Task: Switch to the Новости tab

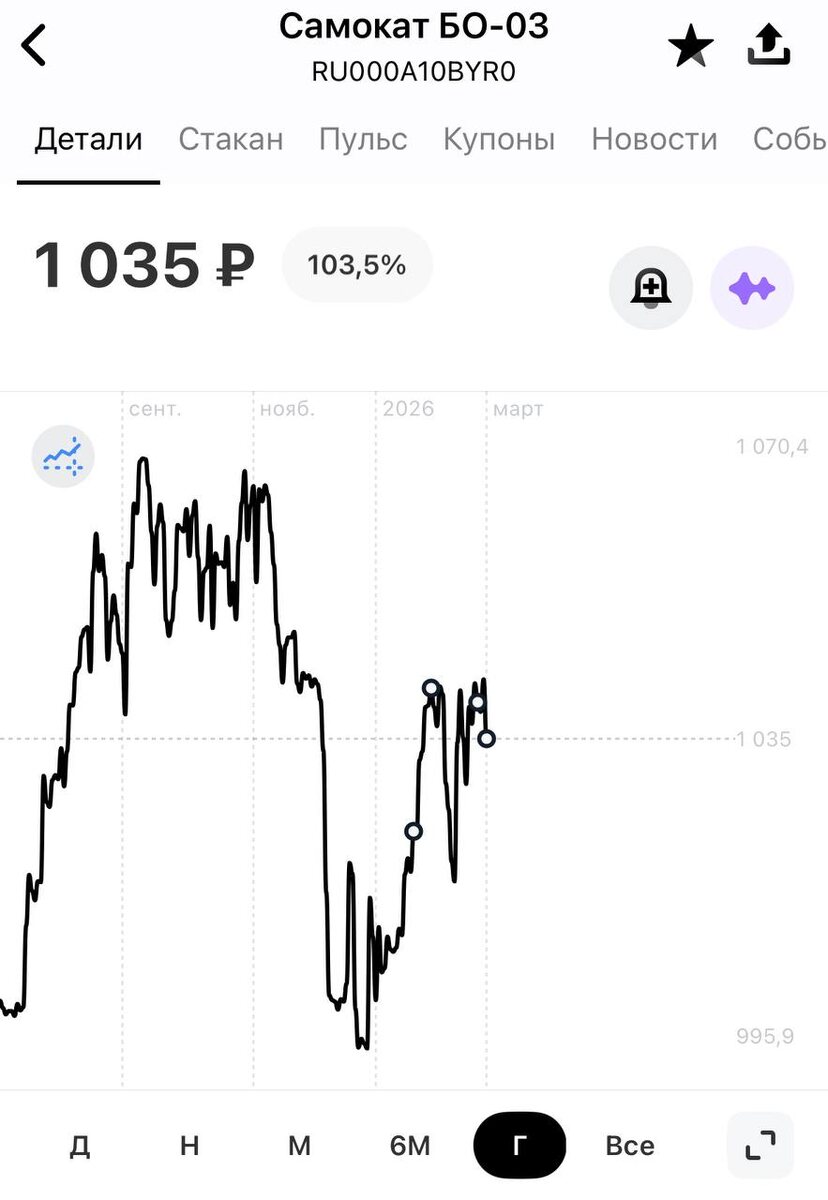Action: click(x=654, y=139)
